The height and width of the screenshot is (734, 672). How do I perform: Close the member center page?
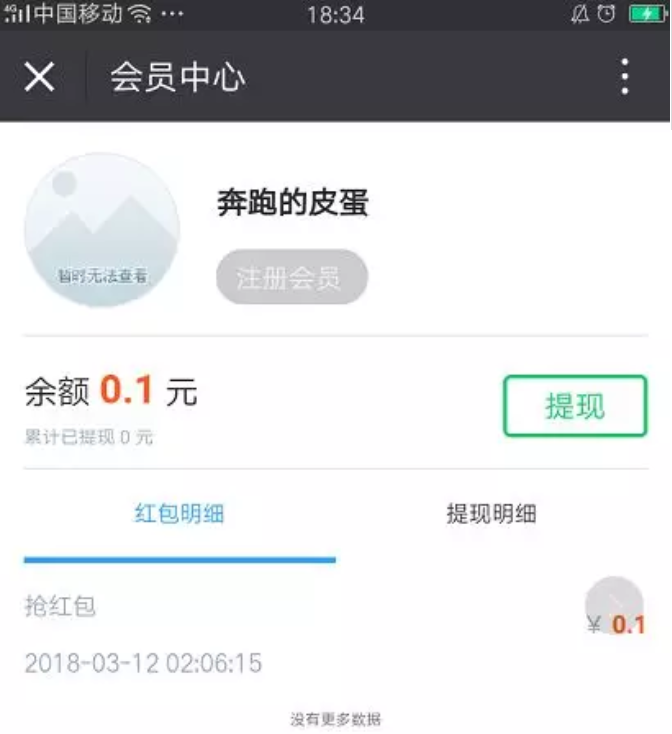click(39, 77)
